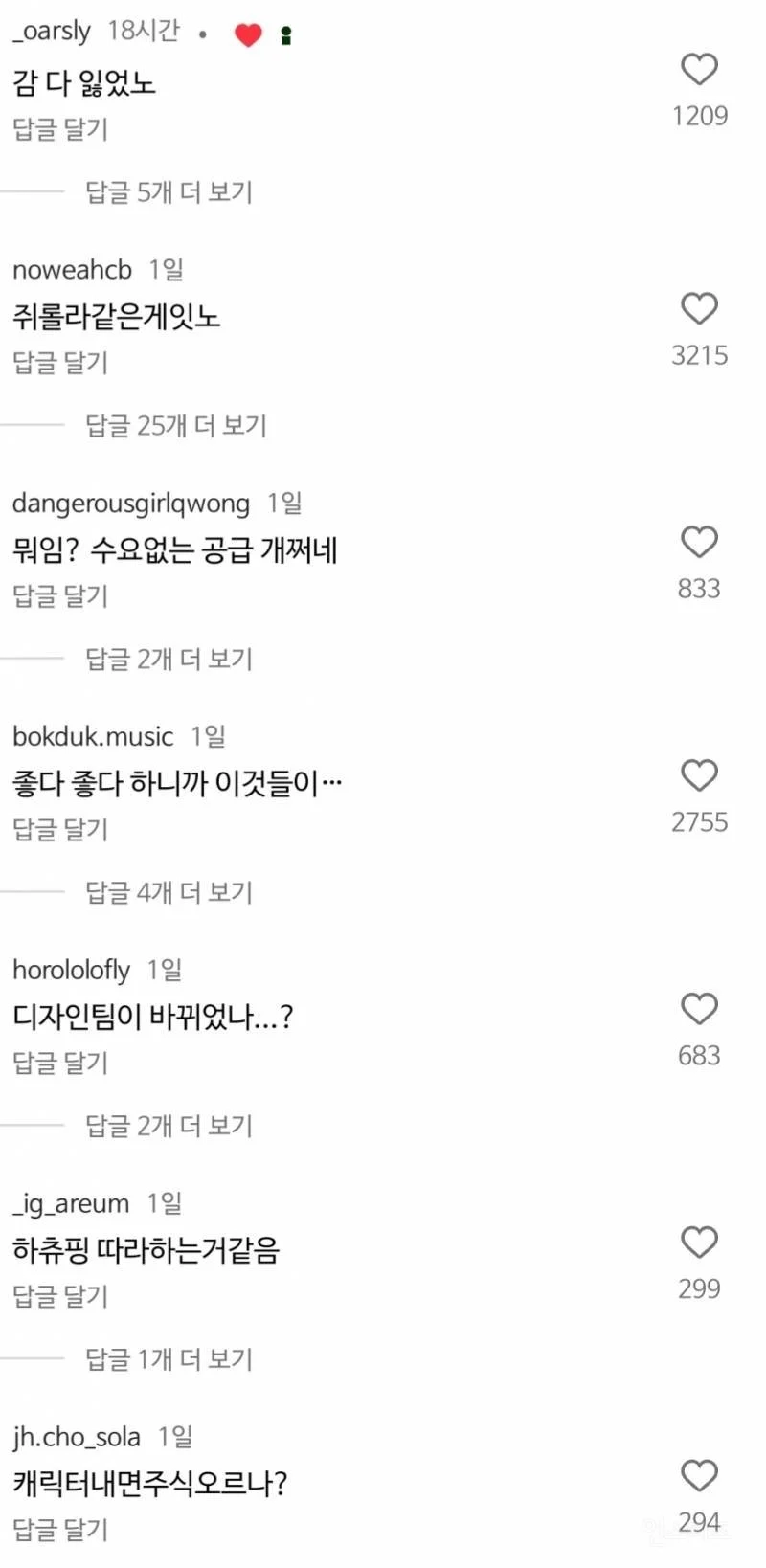Viewport: 766px width, 1568px height.
Task: Show '답글 2개 더 보기' replies under horololofly
Action: (169, 1125)
